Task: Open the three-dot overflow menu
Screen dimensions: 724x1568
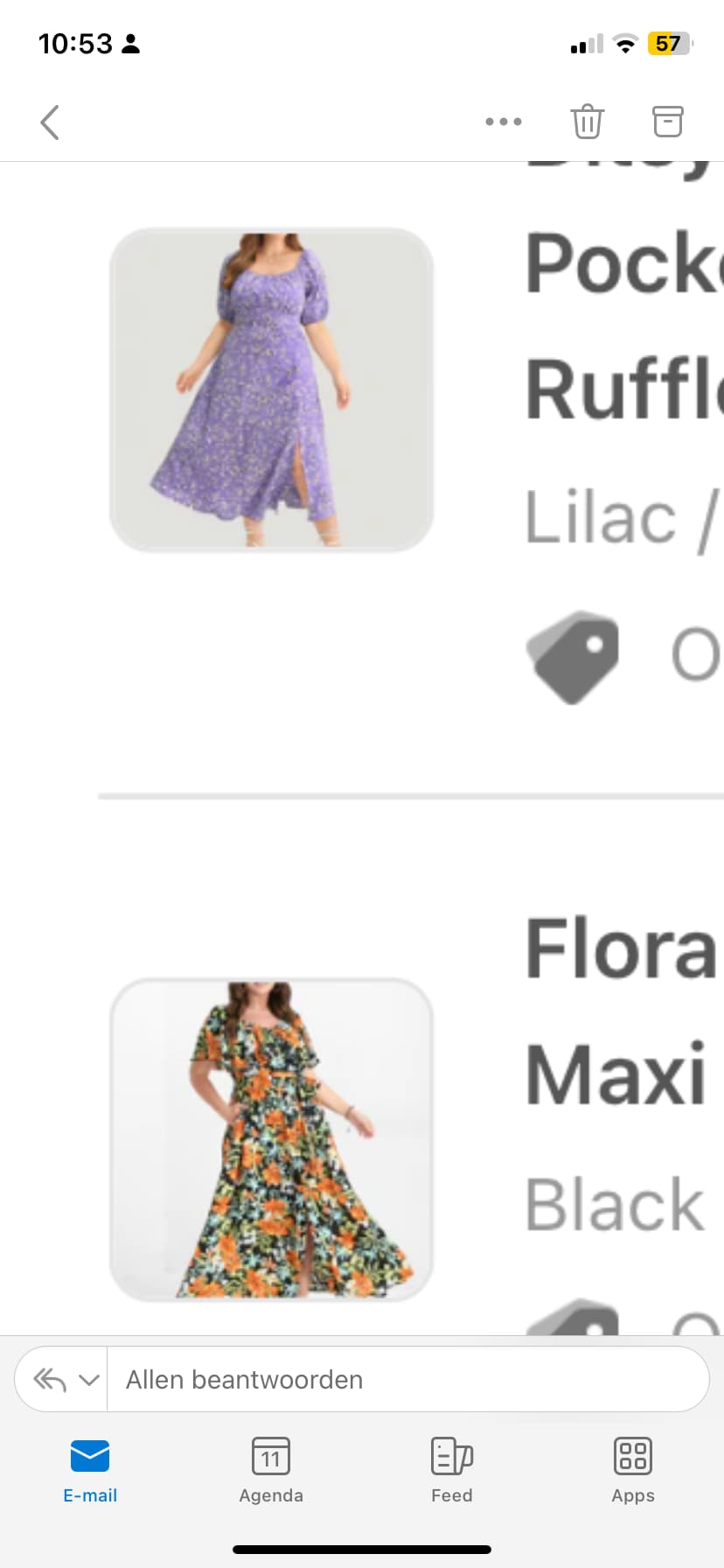Action: point(504,122)
